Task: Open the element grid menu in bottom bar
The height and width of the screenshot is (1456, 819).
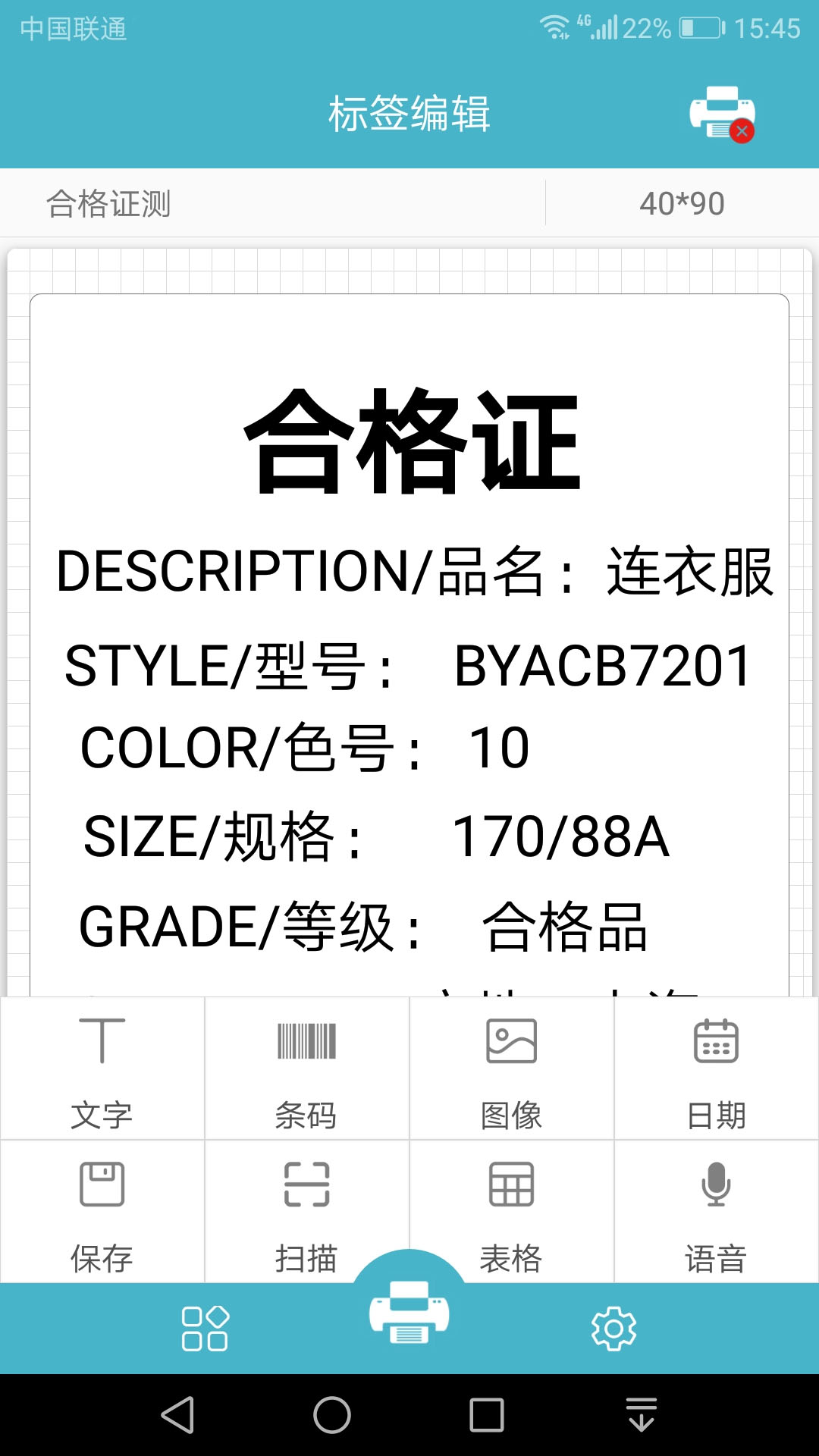Action: click(x=205, y=1329)
